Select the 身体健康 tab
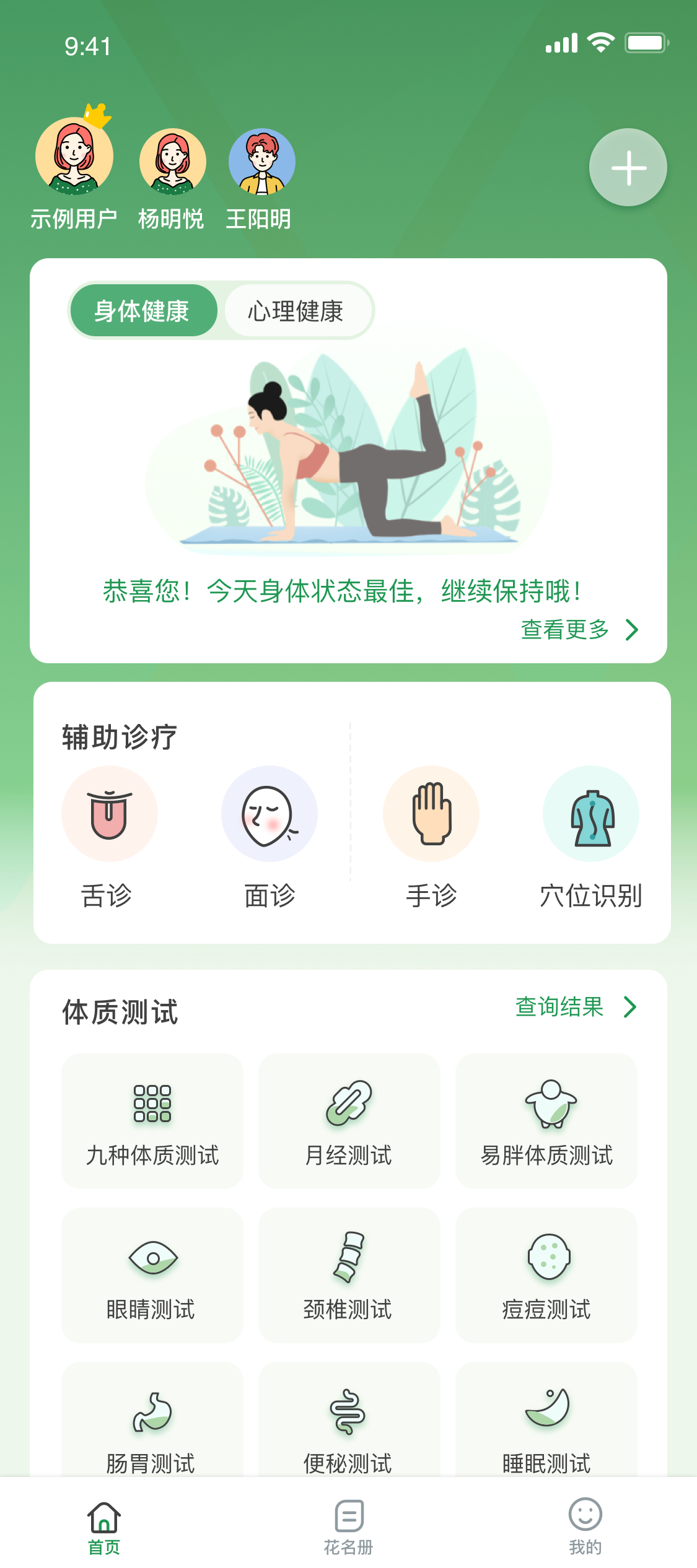The image size is (697, 1568). pos(143,311)
